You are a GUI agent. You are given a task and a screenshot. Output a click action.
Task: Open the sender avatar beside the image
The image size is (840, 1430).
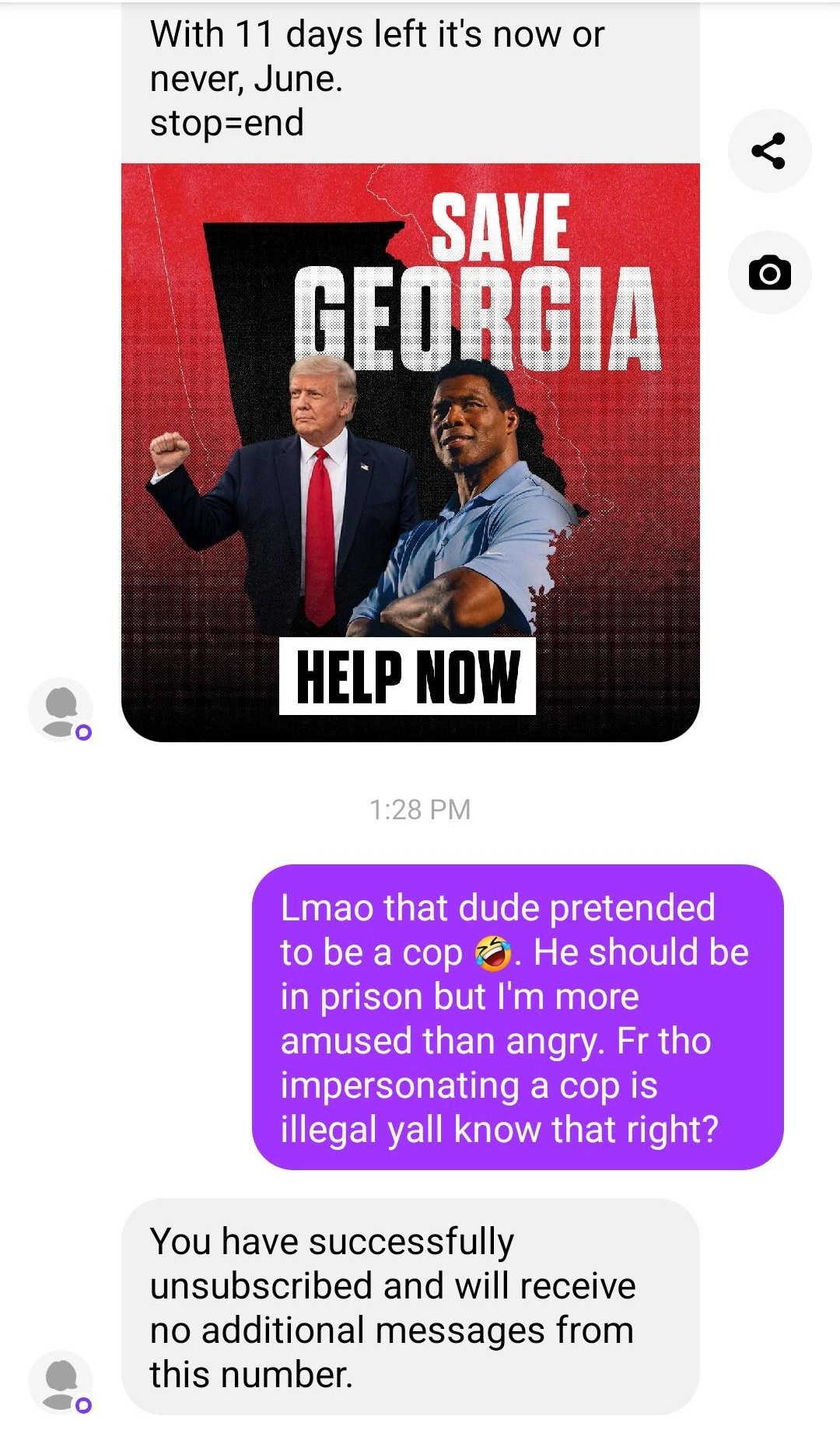pos(61,709)
